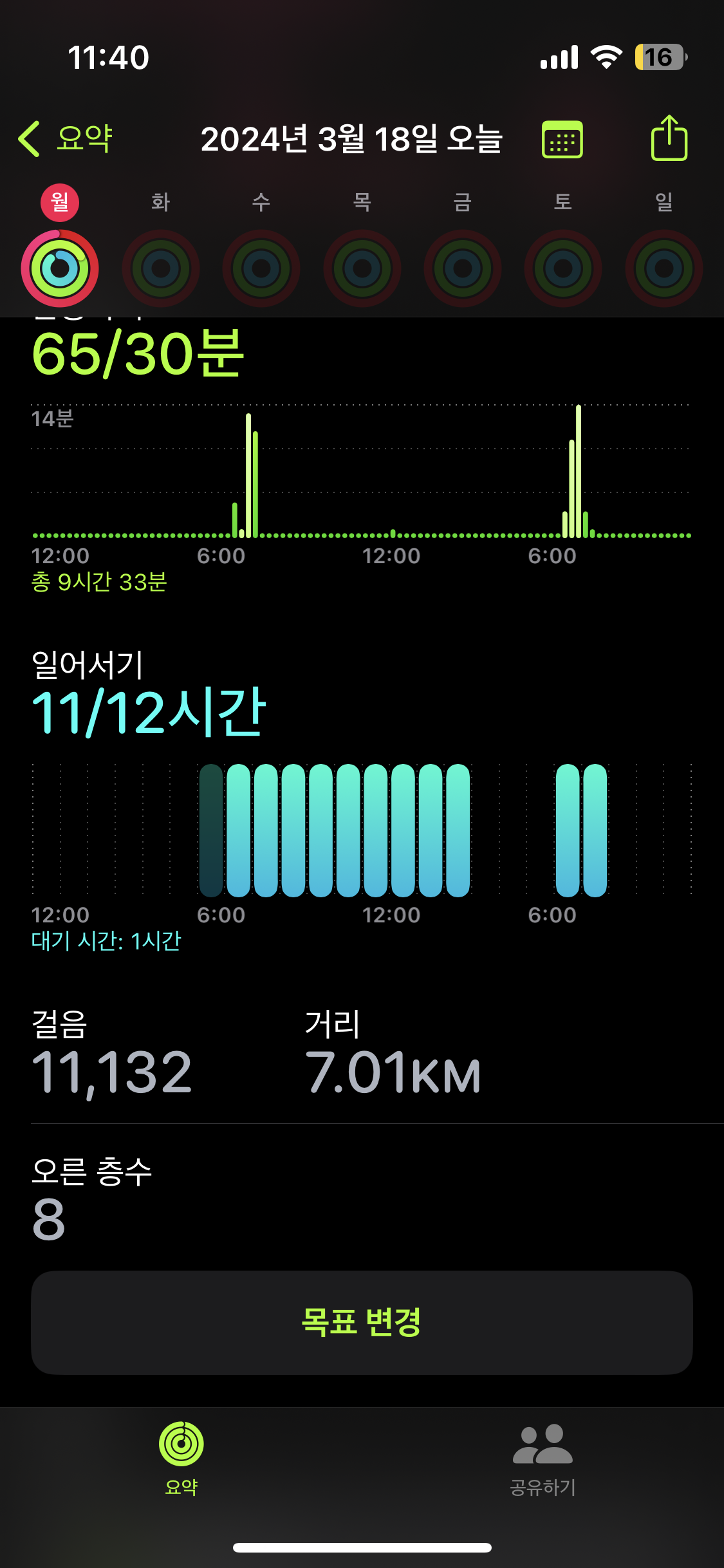Tap the 목표 변경 button
This screenshot has width=724, height=1568.
tap(362, 1322)
